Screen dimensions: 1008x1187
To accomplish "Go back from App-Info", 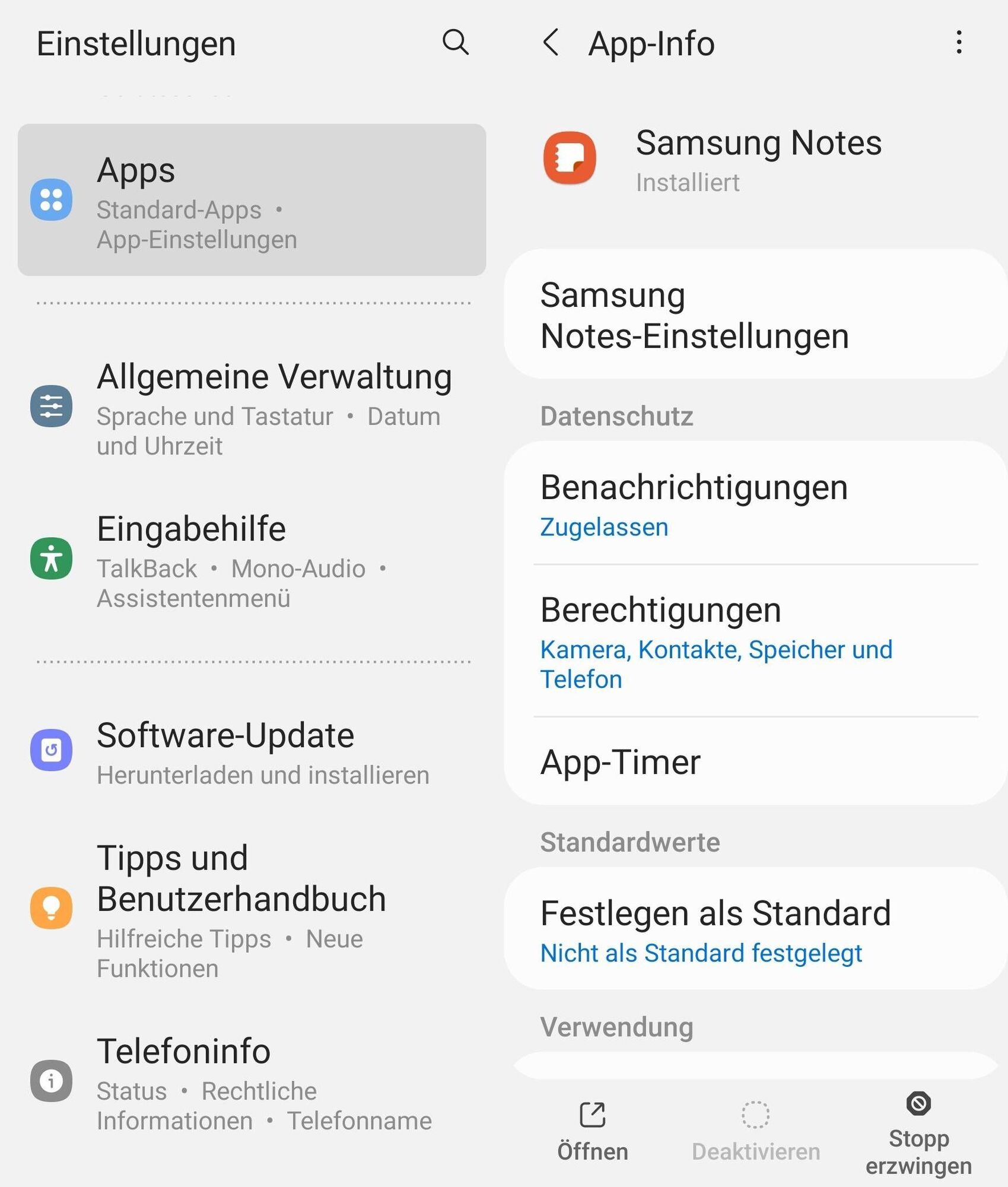I will 551,43.
